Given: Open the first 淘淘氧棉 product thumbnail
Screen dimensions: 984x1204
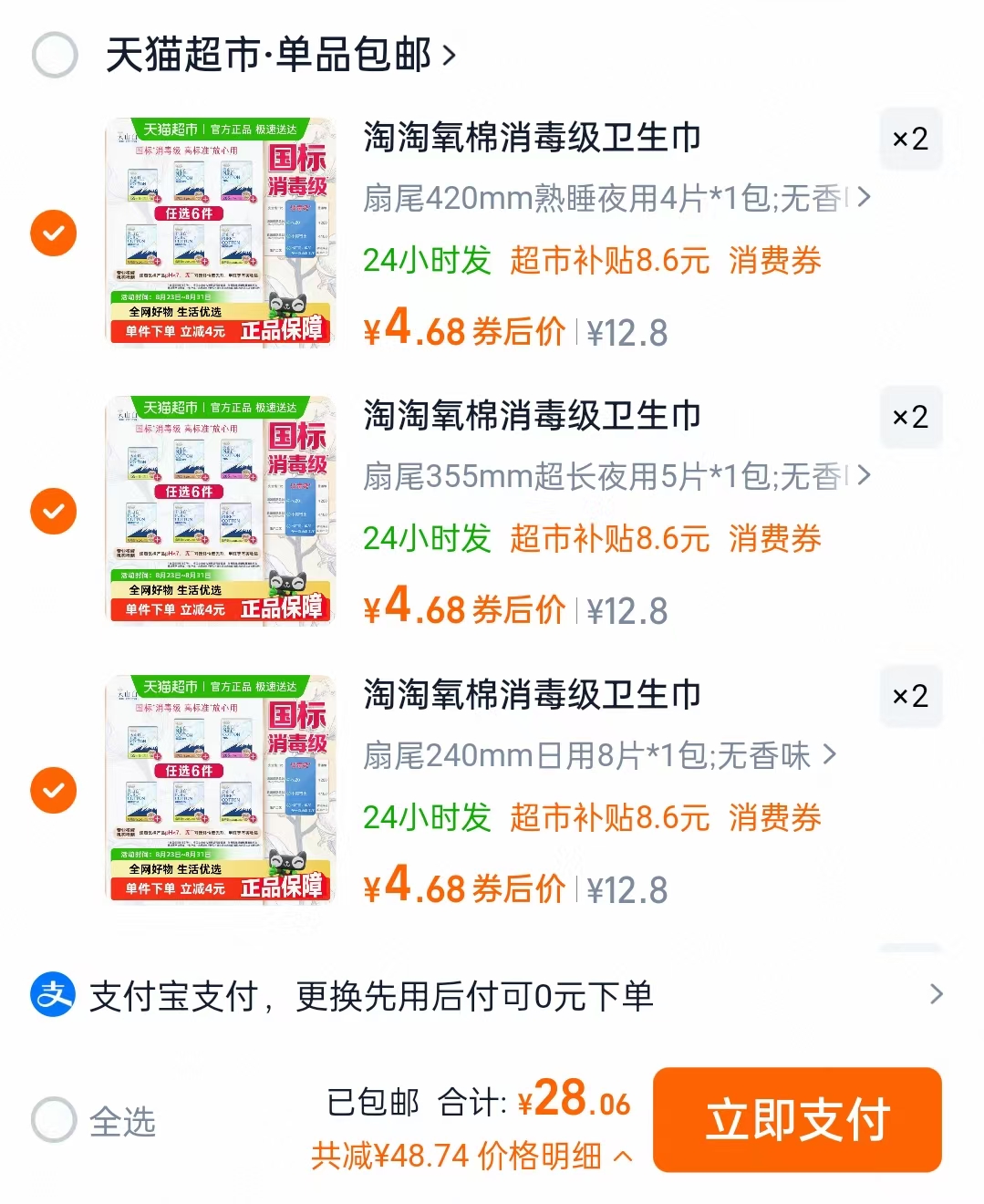Looking at the screenshot, I should click(x=219, y=230).
